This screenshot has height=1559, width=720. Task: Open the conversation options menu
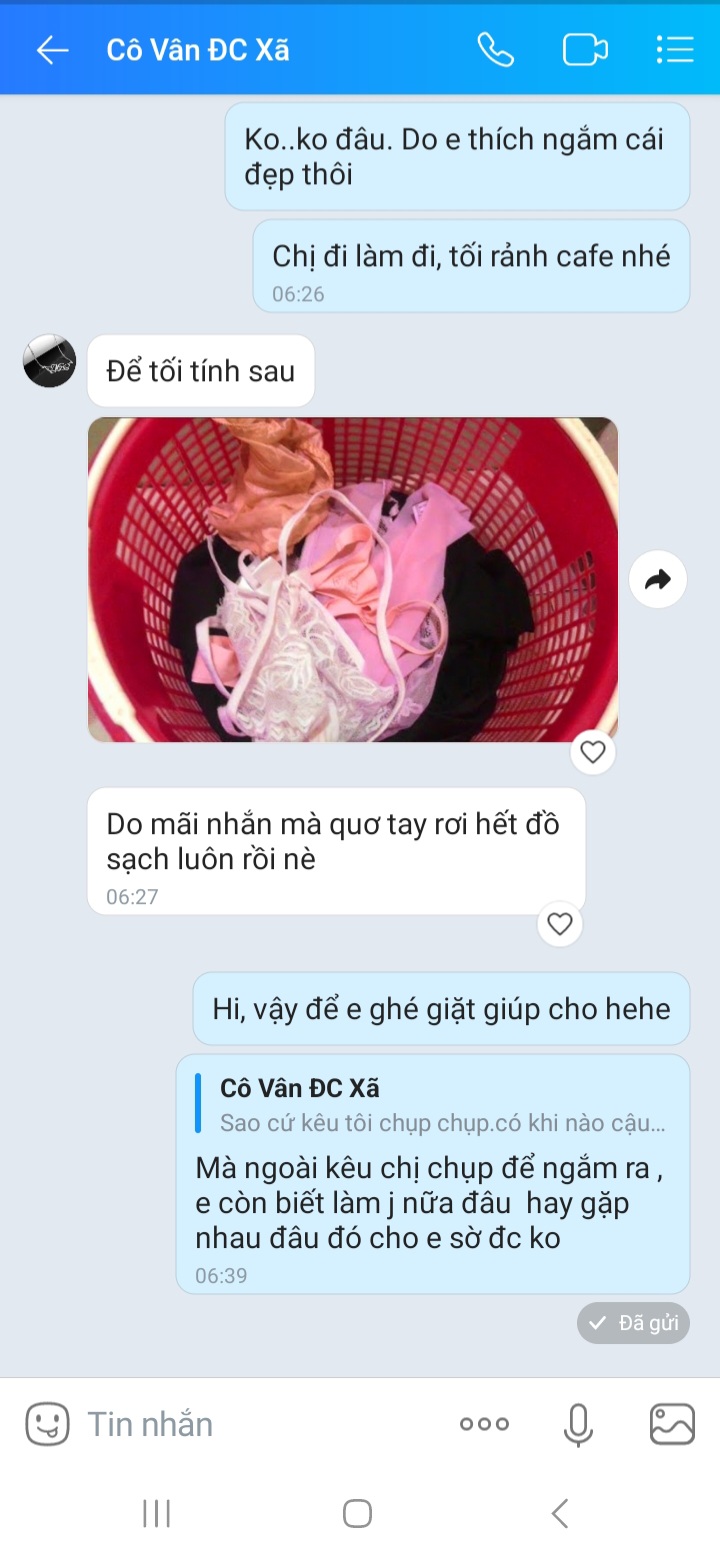pos(675,48)
